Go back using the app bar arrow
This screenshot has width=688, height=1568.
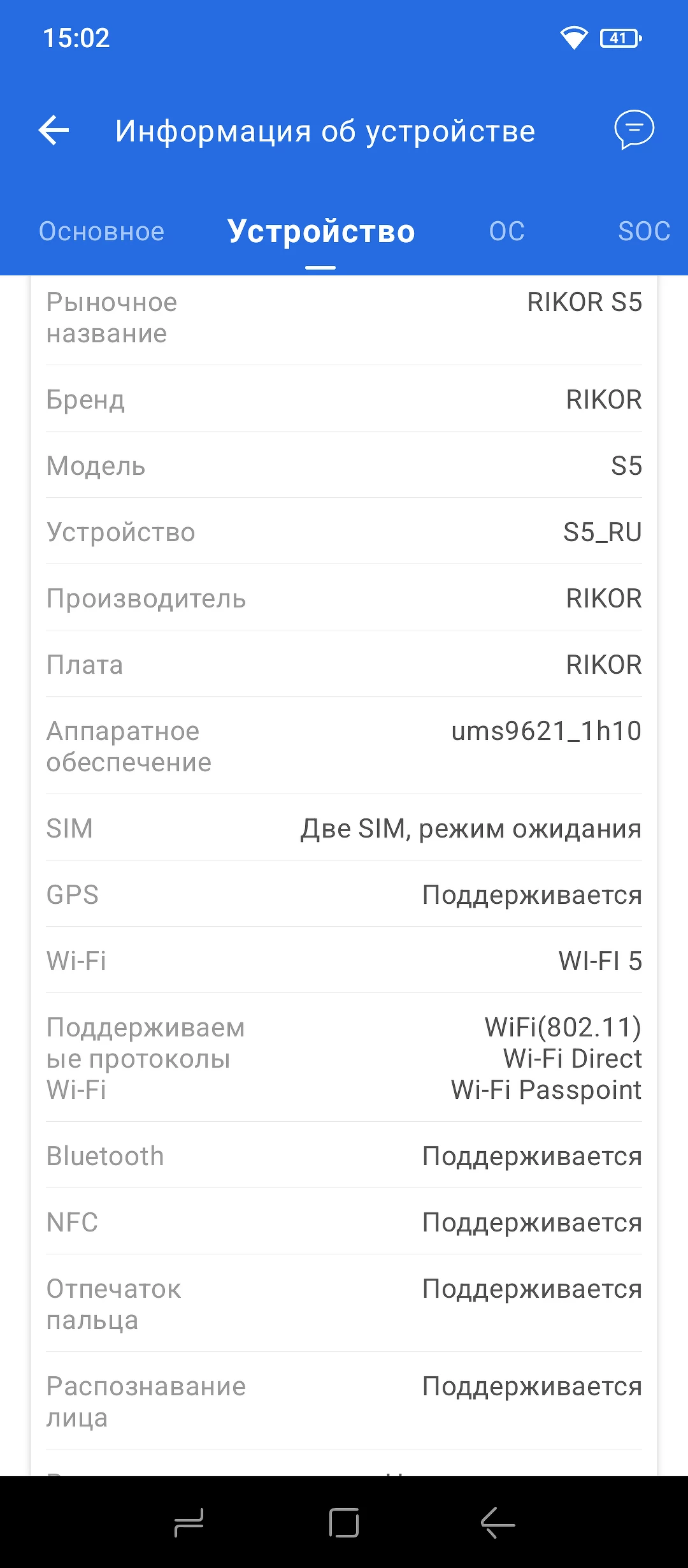coord(54,131)
